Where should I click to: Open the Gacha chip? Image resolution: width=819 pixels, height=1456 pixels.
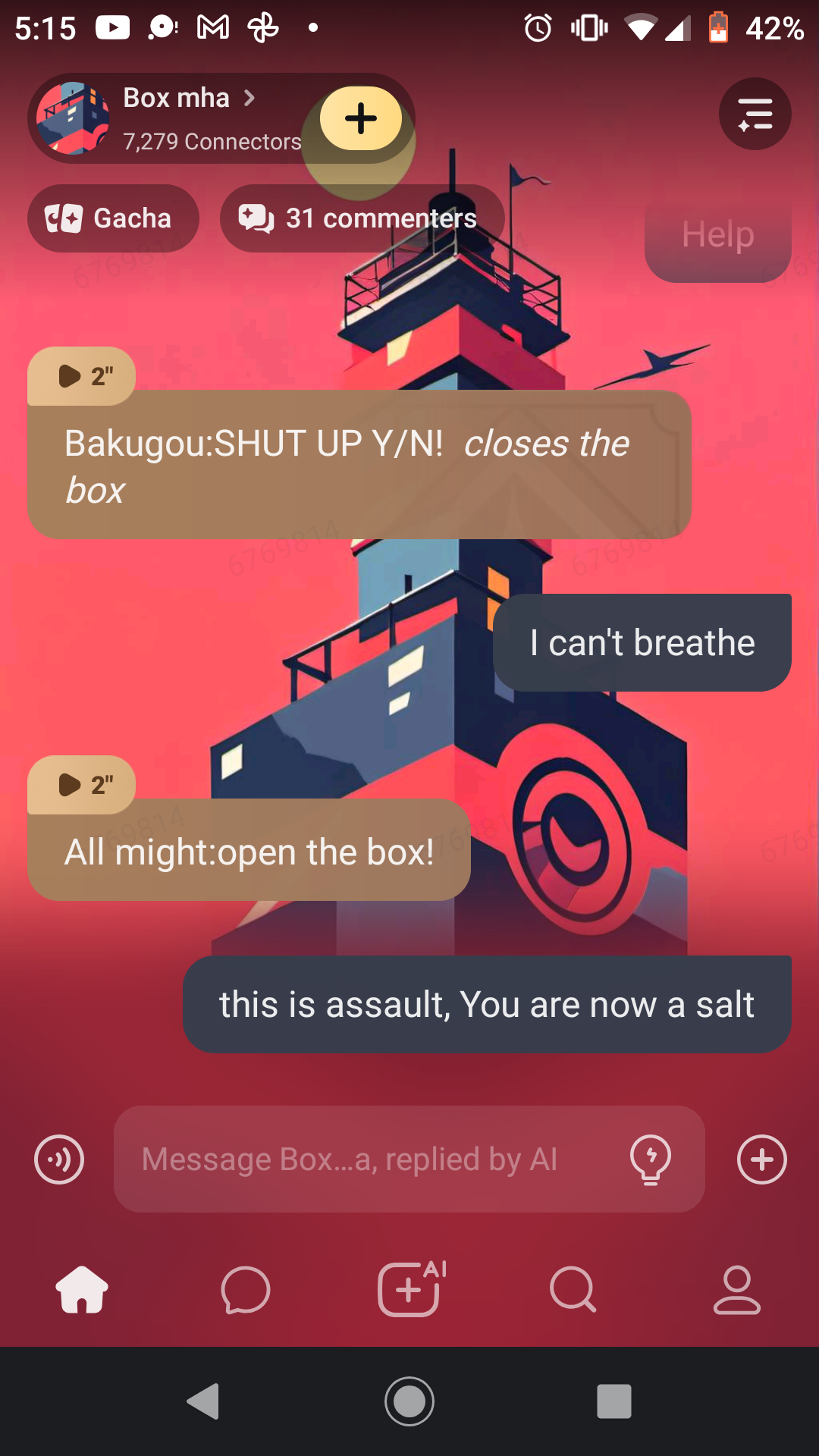tap(113, 218)
